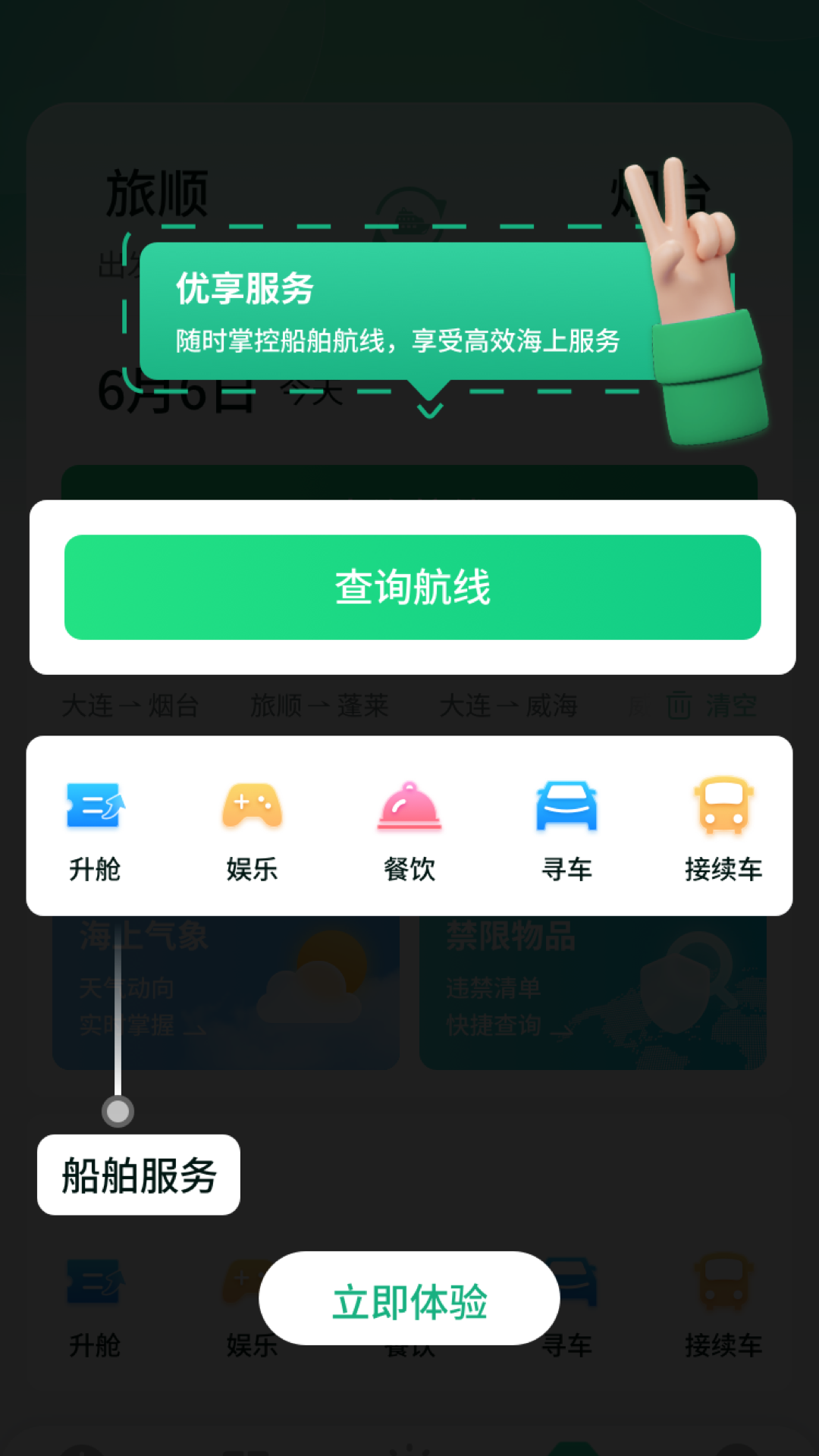Open the 升舱 upgrade service

tap(96, 830)
